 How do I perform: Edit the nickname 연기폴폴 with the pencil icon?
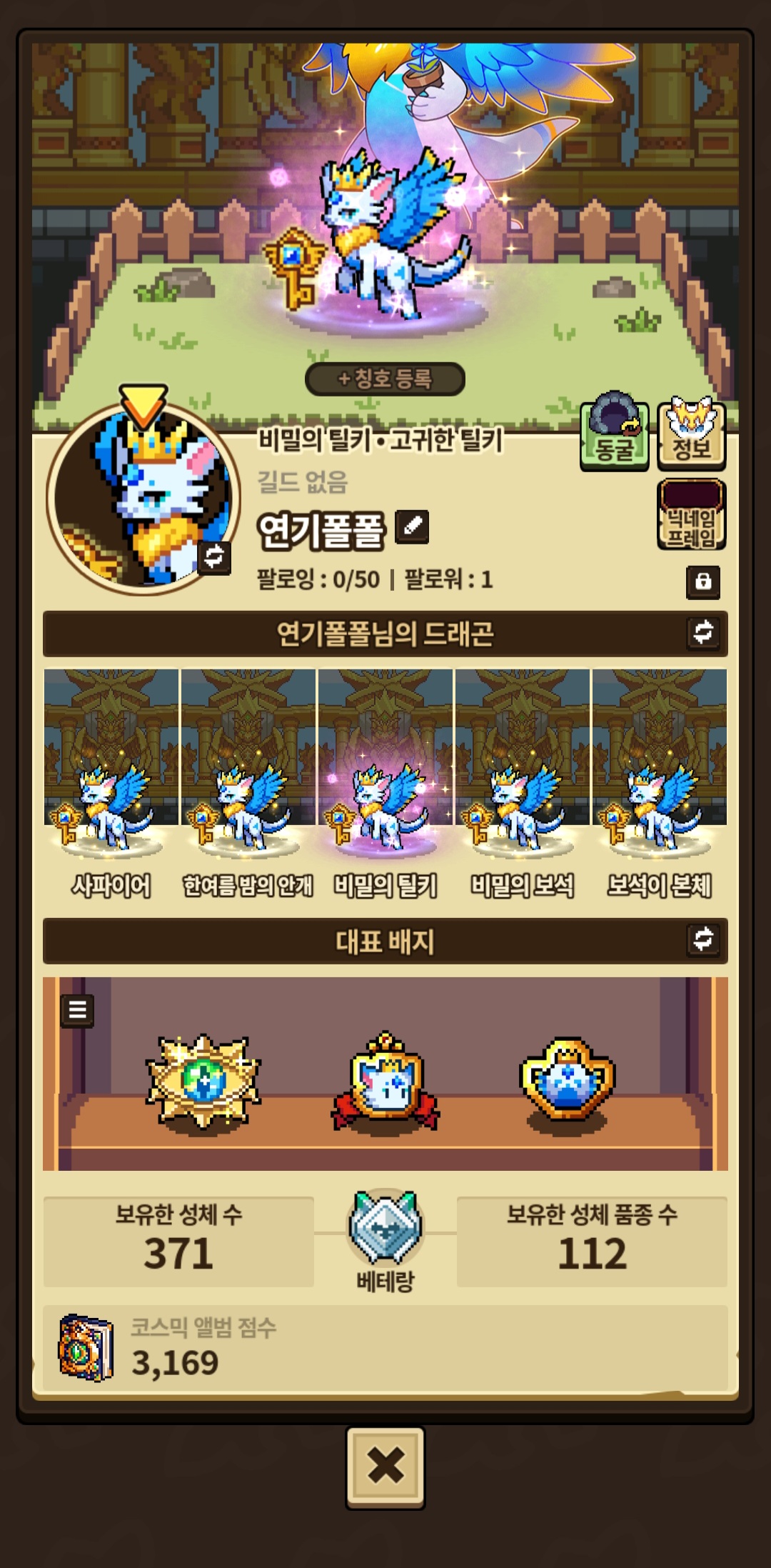[x=412, y=527]
